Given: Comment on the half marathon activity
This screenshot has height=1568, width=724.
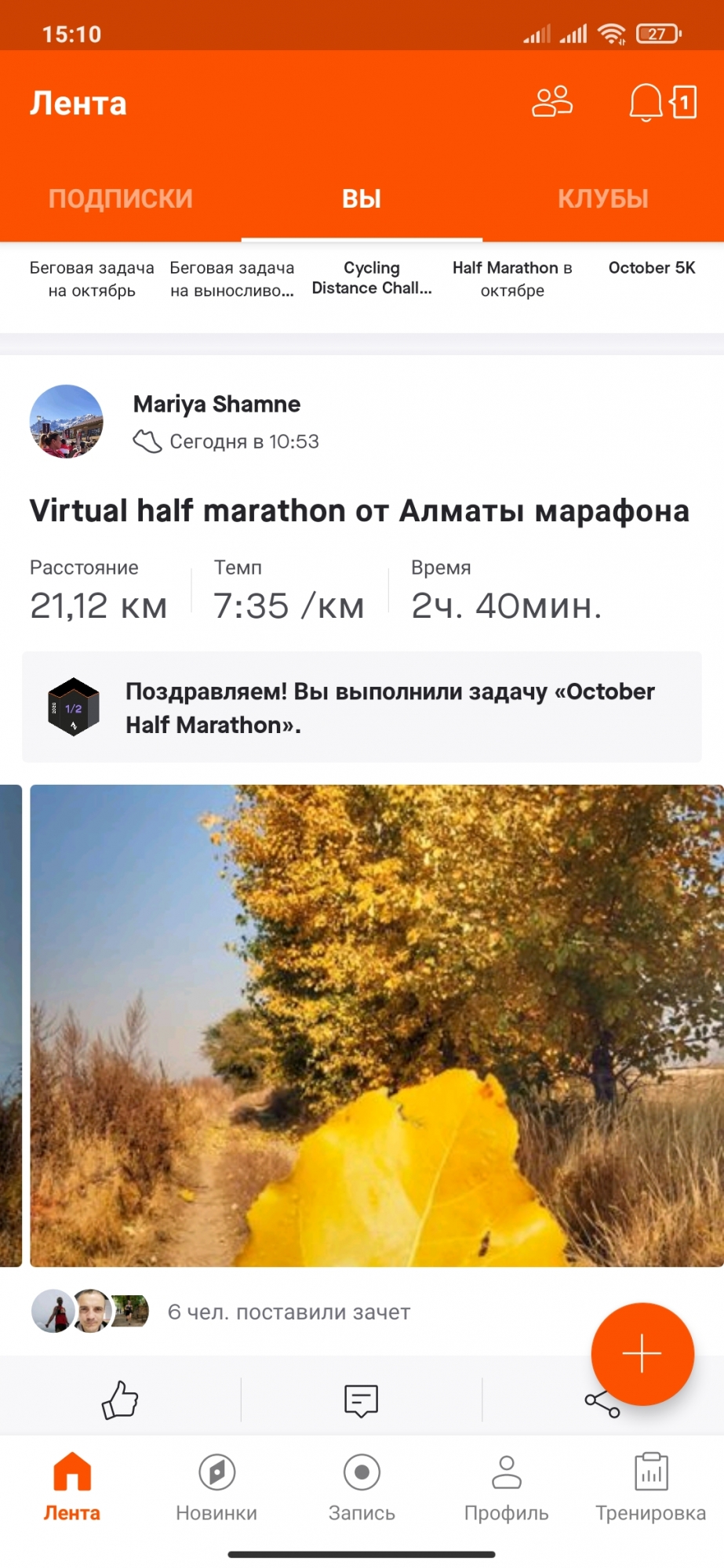Looking at the screenshot, I should click(x=362, y=1400).
